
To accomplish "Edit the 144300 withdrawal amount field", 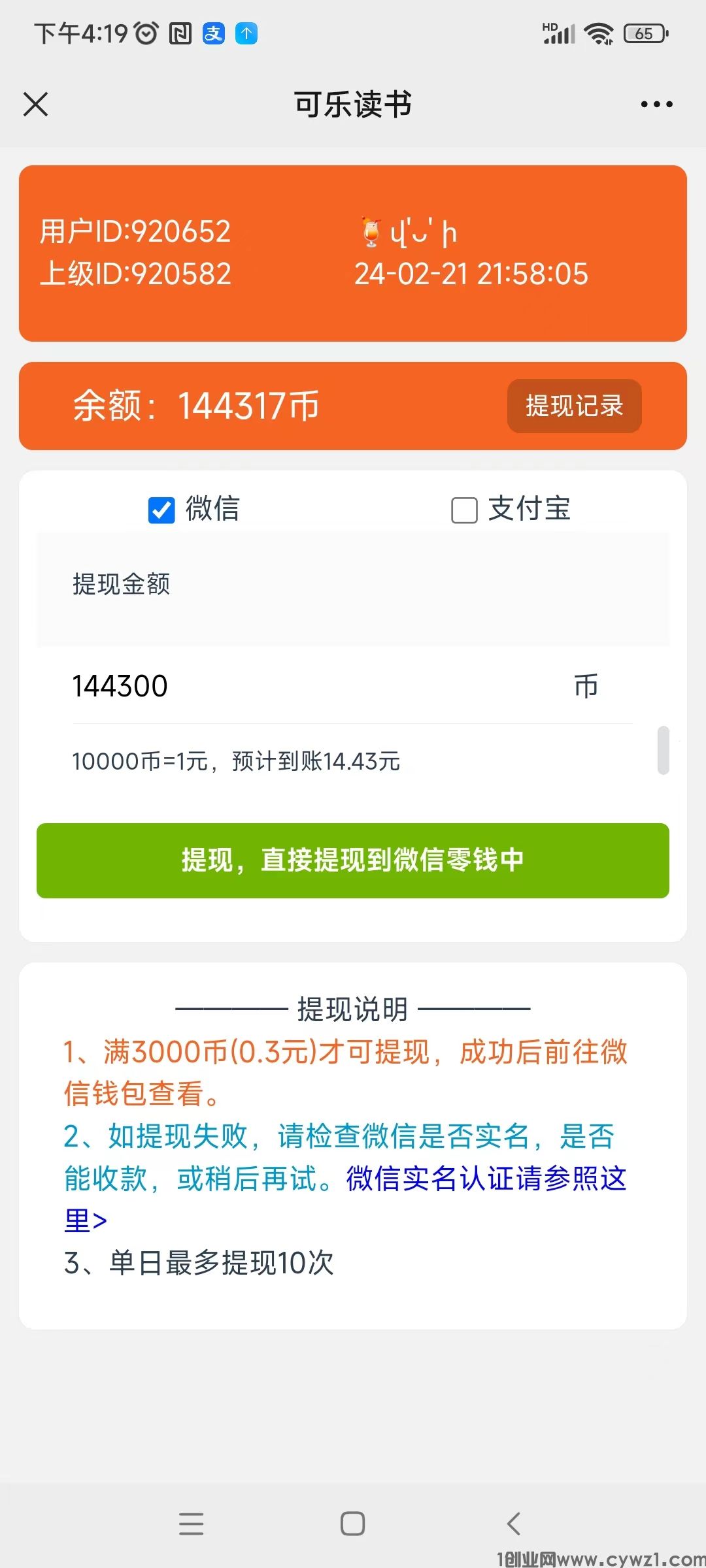I will pyautogui.click(x=314, y=687).
